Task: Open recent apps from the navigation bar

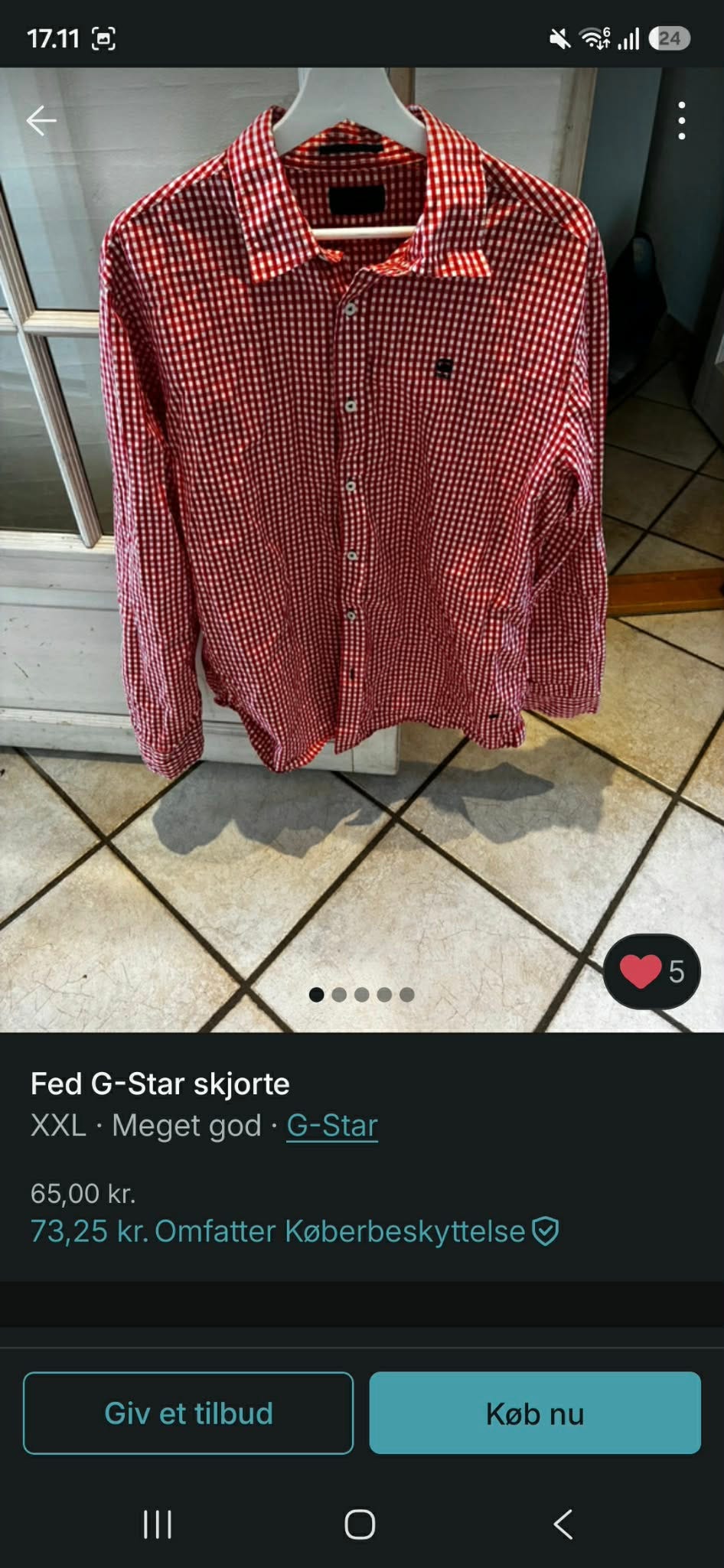Action: click(x=158, y=1524)
